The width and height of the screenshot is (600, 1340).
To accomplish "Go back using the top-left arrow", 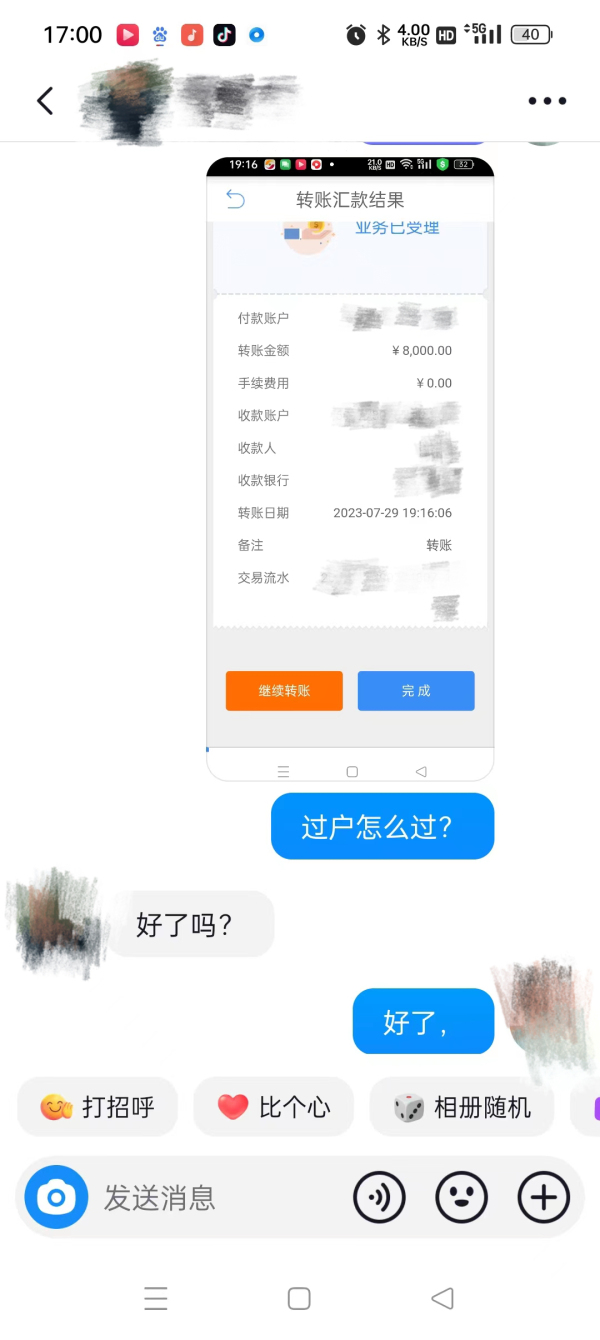I will click(x=45, y=100).
